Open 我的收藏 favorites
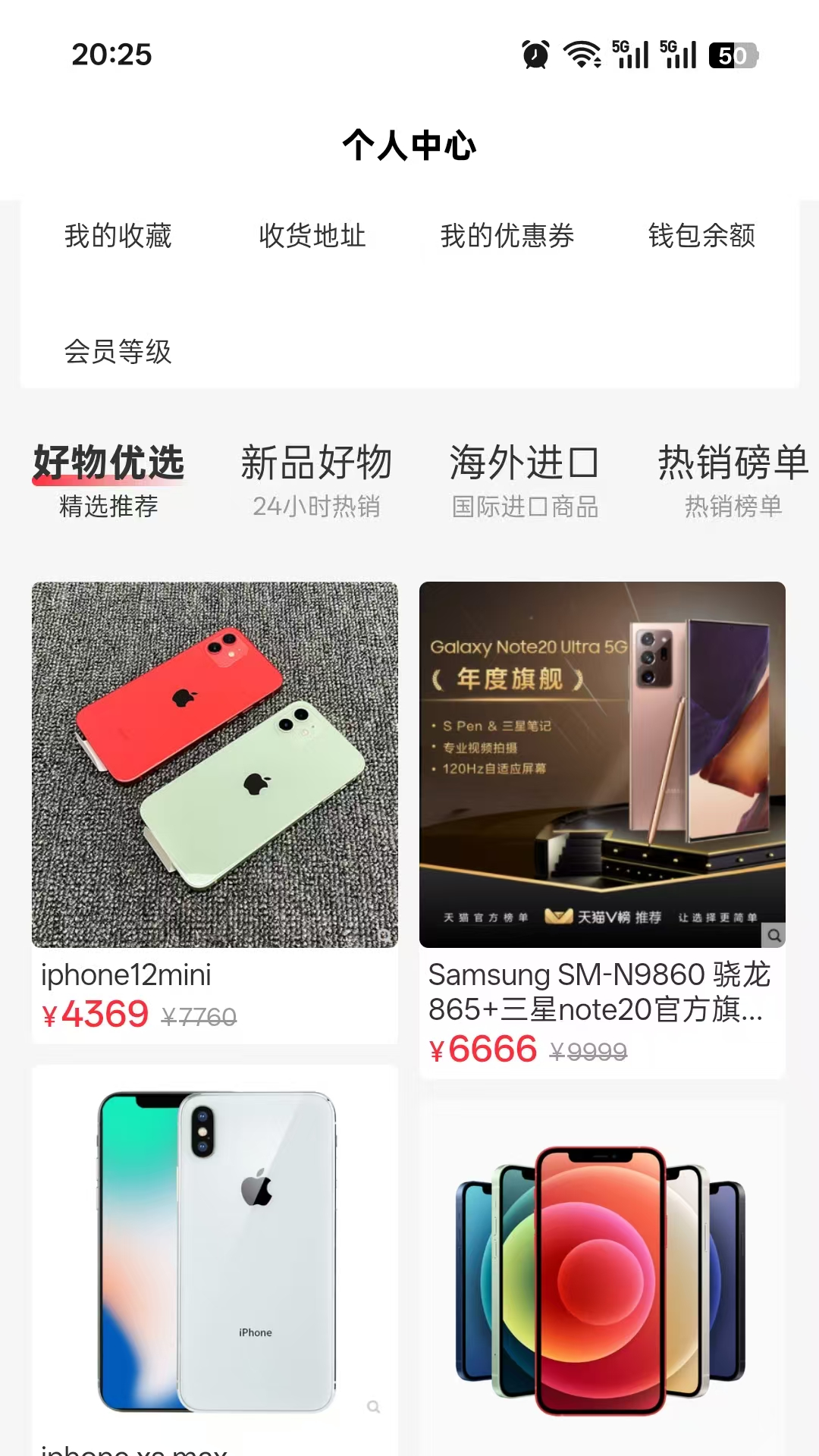 coord(118,236)
